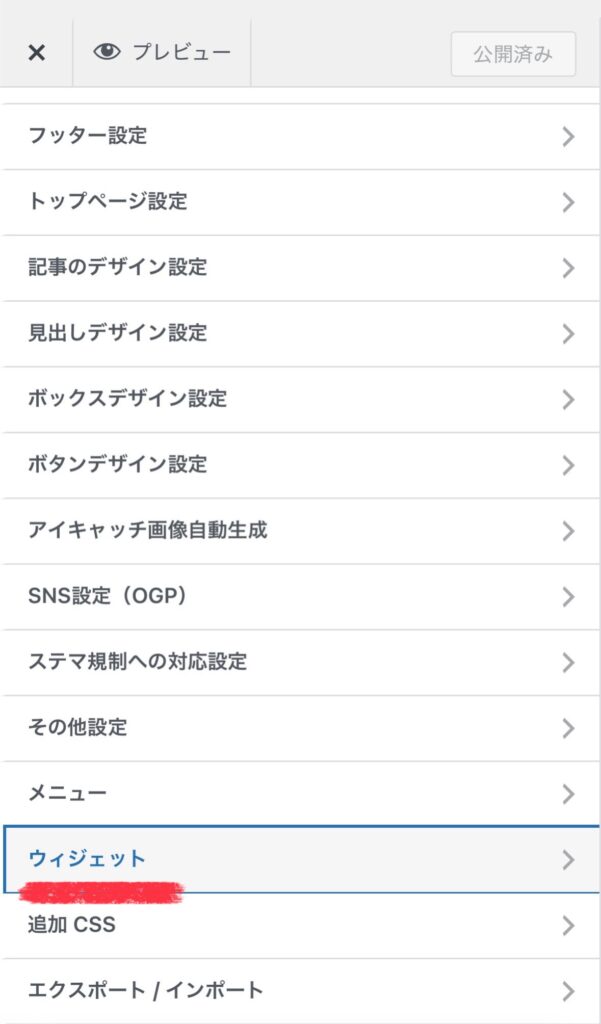The height and width of the screenshot is (1024, 601).
Task: Open エクスポート / インポート
Action: 300,991
